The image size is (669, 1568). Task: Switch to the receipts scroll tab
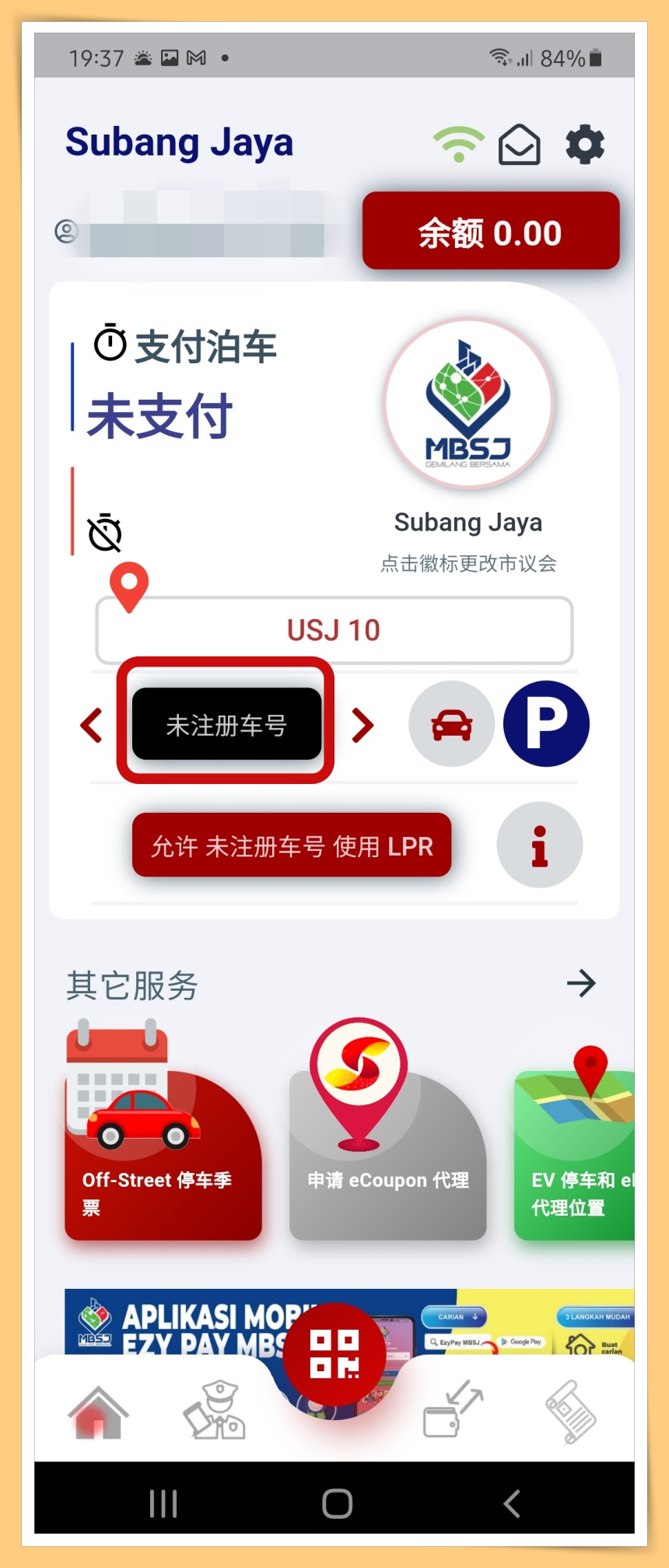point(570,1411)
